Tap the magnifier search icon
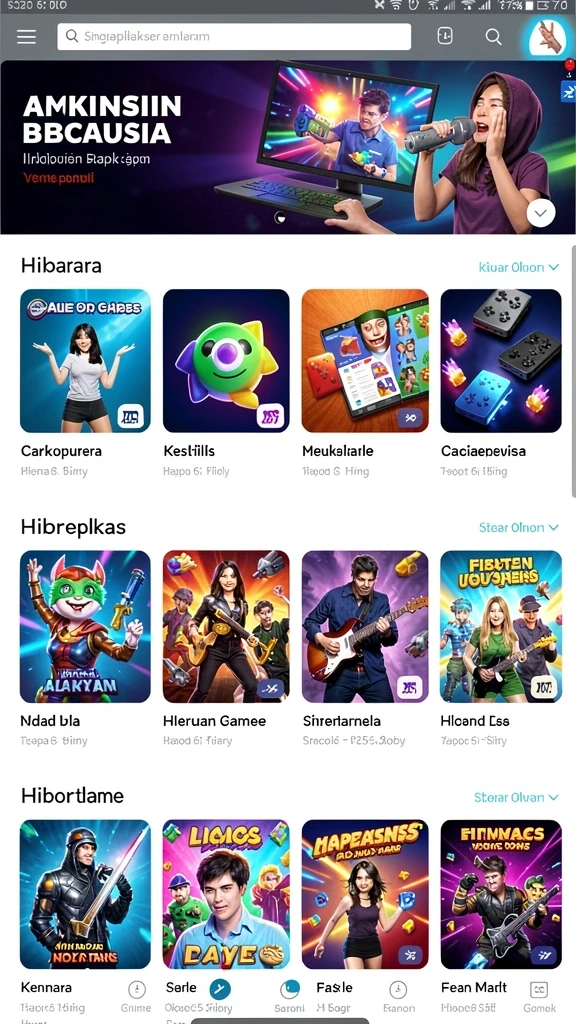 coord(494,37)
